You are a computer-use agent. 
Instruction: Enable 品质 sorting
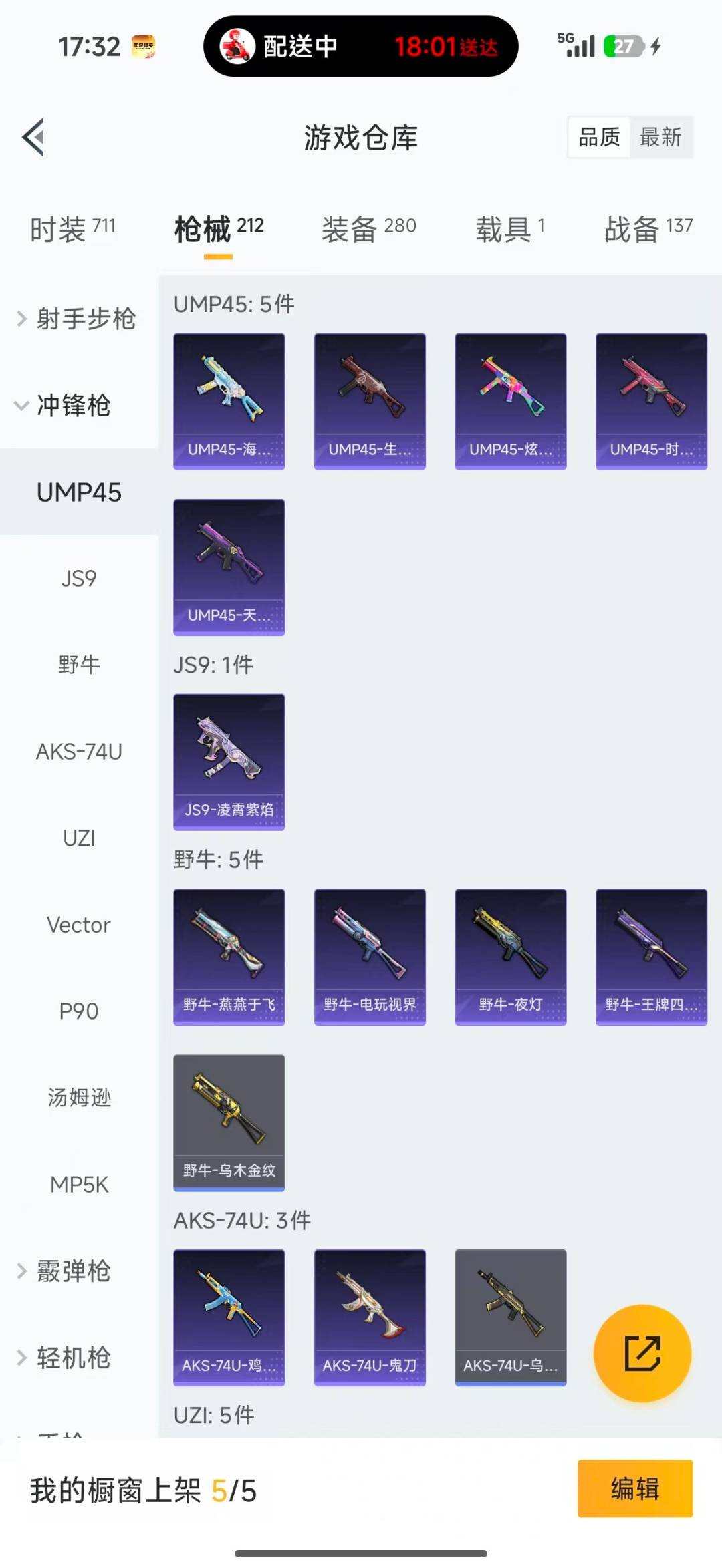[x=598, y=137]
